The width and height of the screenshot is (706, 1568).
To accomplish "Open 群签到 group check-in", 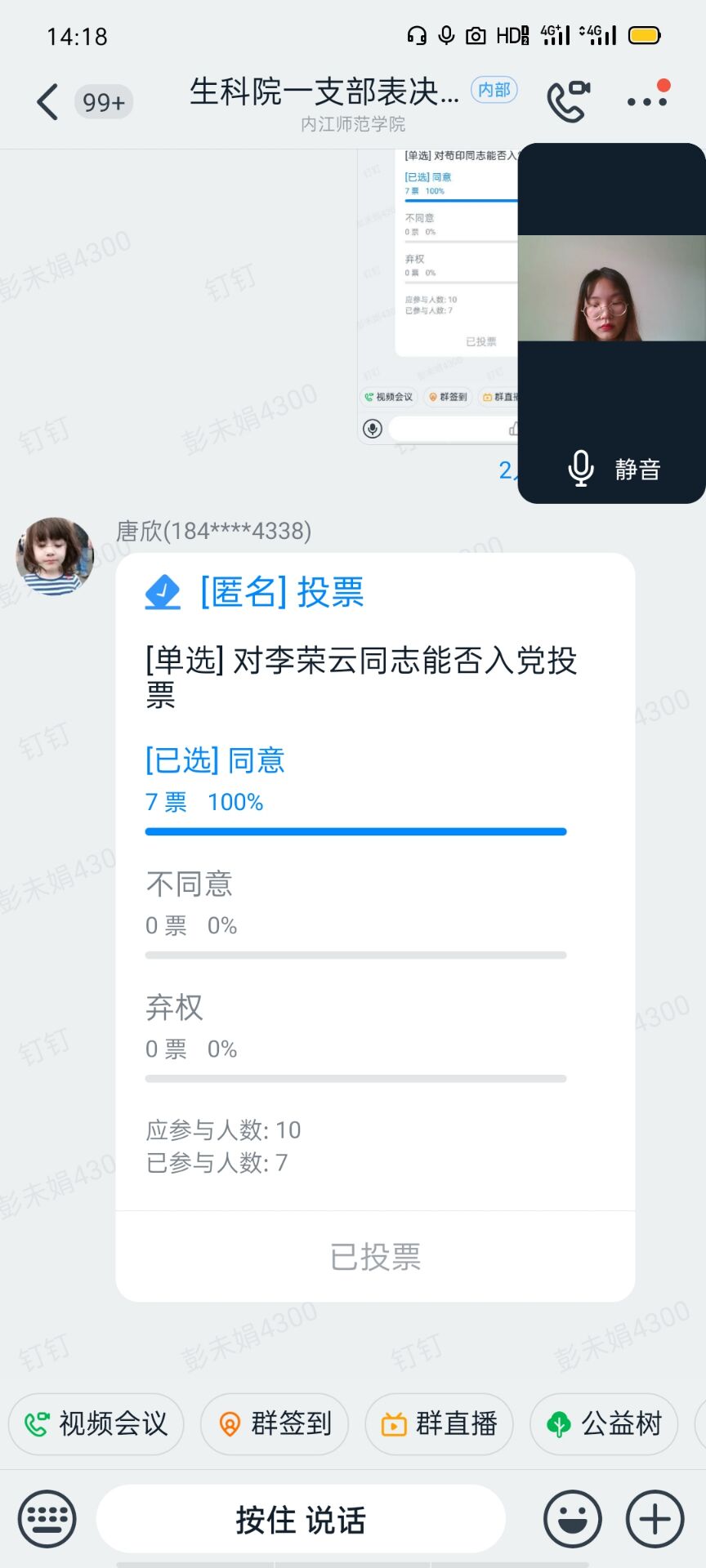I will click(x=275, y=1423).
